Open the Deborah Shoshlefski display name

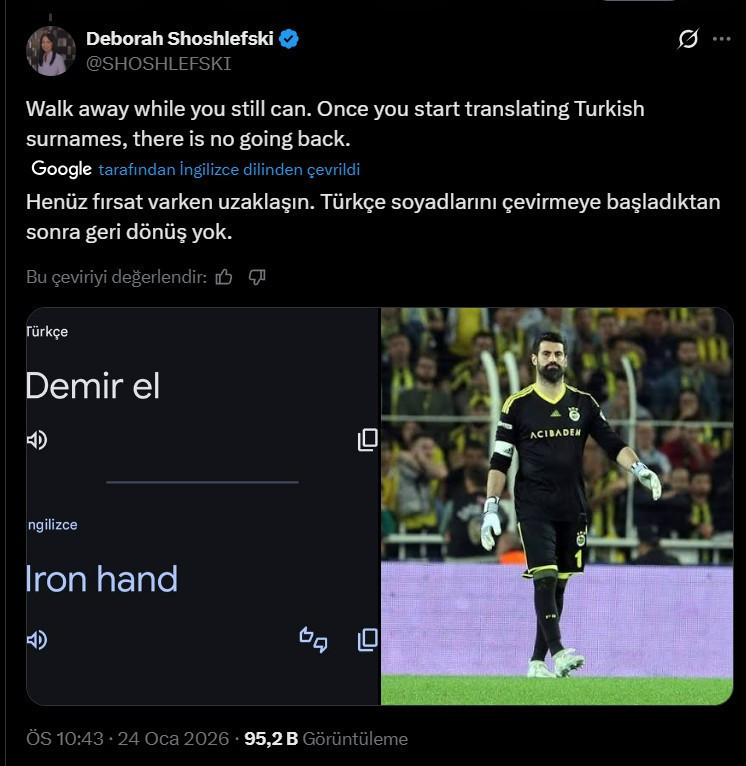180,39
